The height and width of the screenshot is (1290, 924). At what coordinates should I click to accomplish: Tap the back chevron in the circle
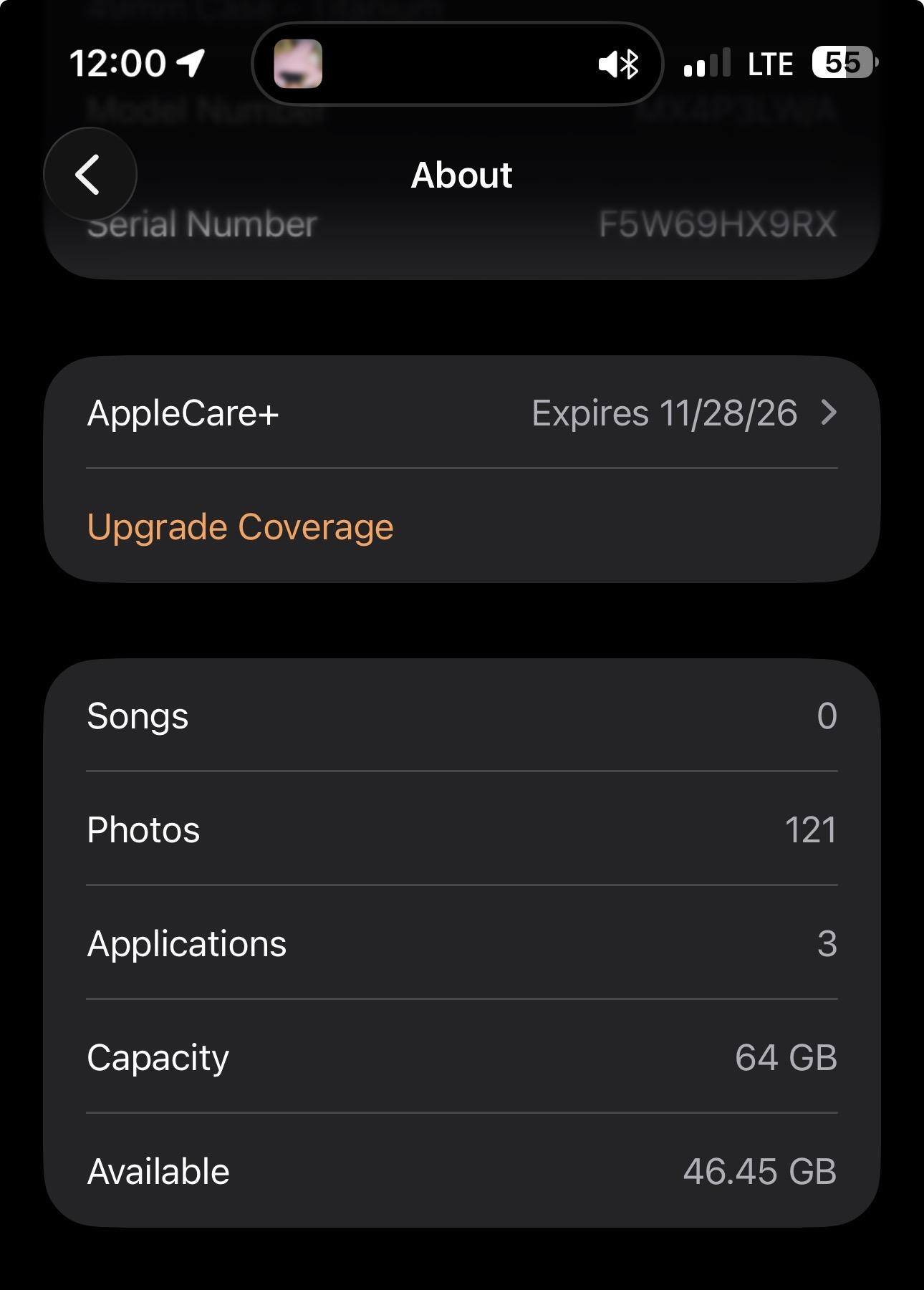90,174
